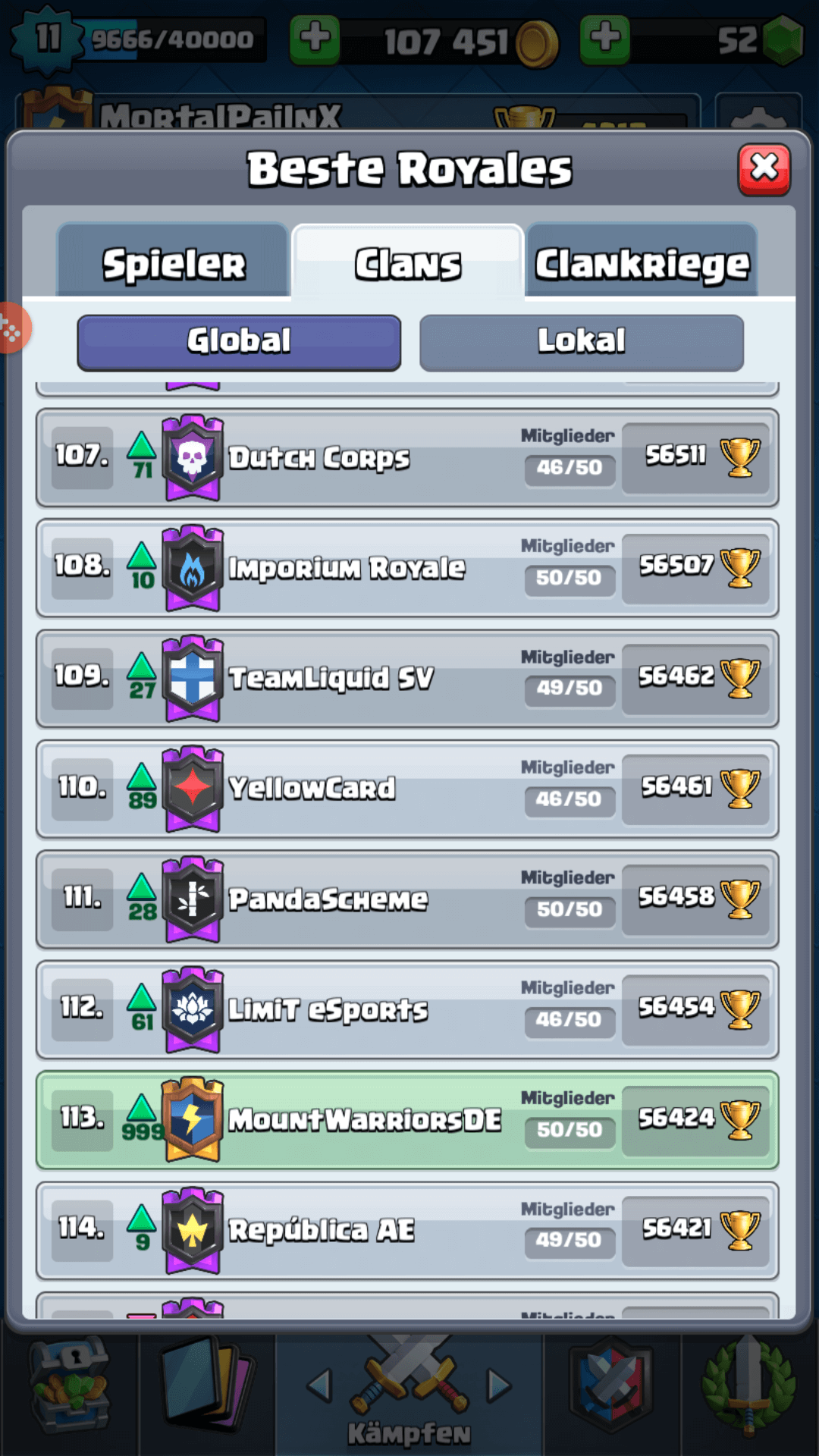
Task: Switch to the Lokal ranking
Action: (581, 342)
